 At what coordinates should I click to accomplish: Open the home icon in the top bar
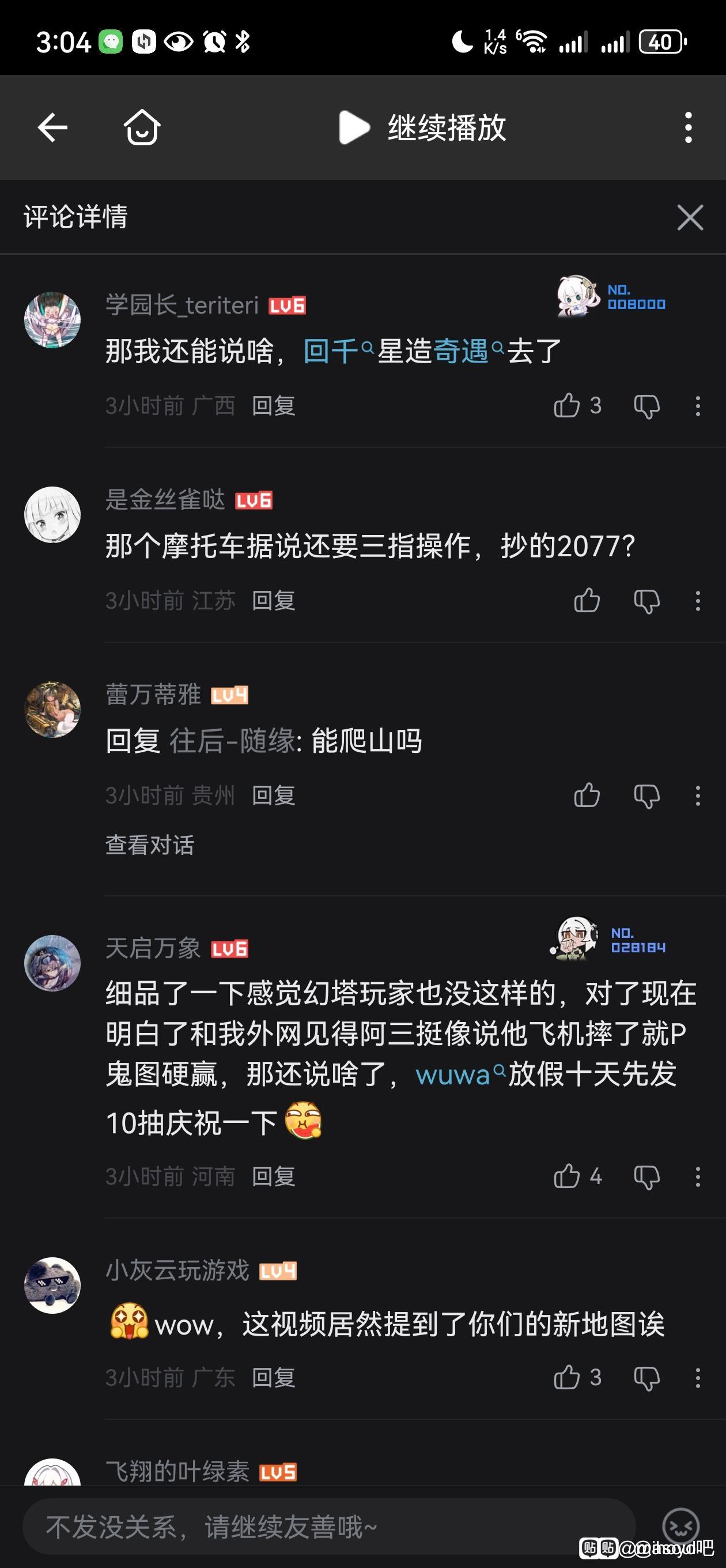pyautogui.click(x=142, y=128)
